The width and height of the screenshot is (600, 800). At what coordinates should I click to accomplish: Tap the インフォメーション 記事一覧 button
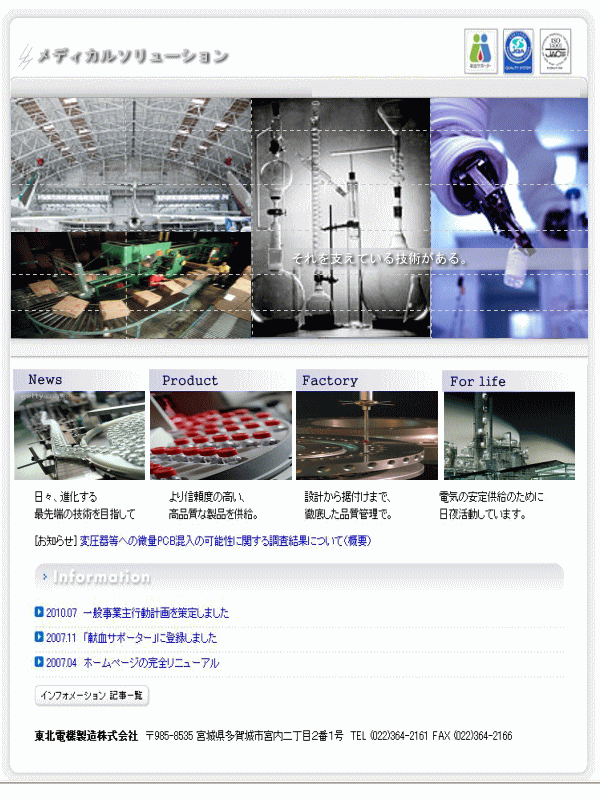pos(91,695)
